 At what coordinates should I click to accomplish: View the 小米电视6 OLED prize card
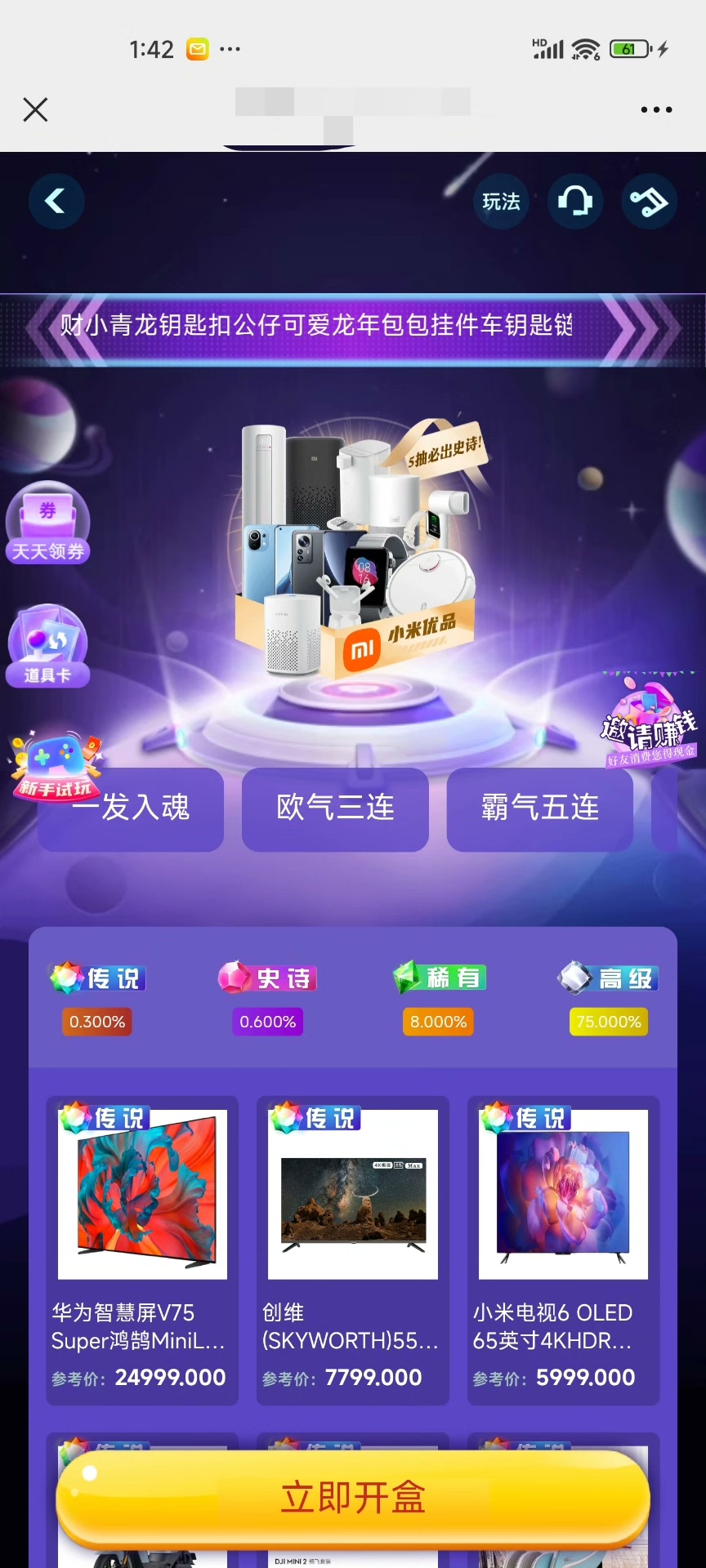click(x=563, y=1249)
